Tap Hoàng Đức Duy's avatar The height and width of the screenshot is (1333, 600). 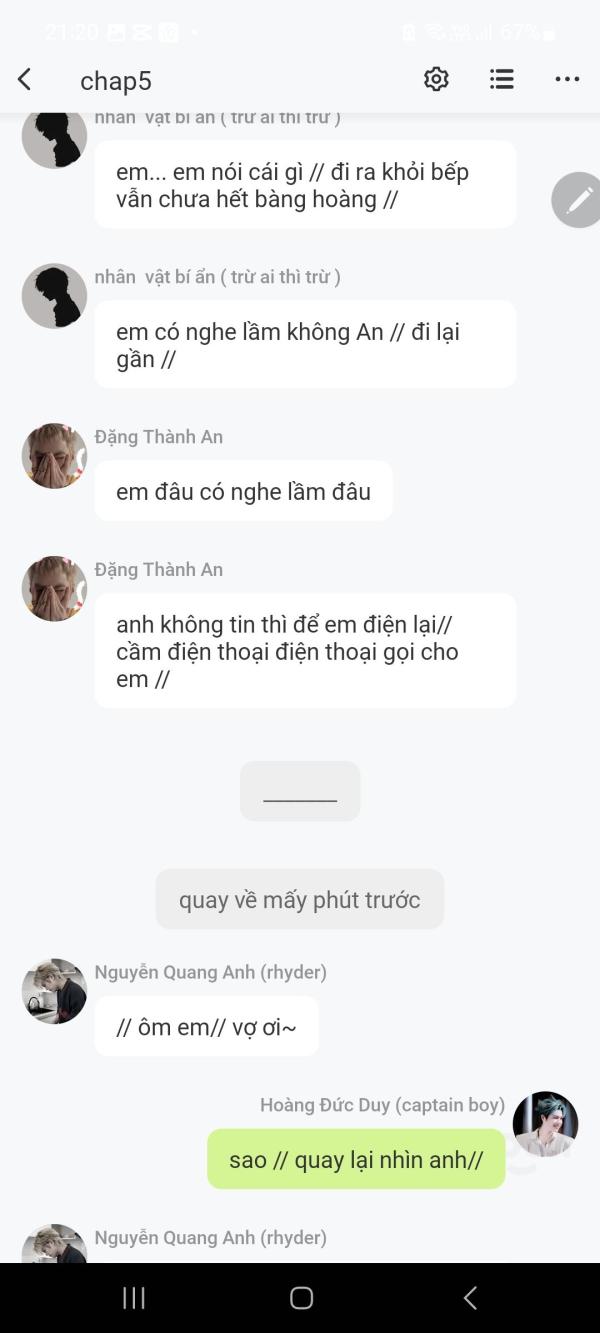tap(545, 1124)
